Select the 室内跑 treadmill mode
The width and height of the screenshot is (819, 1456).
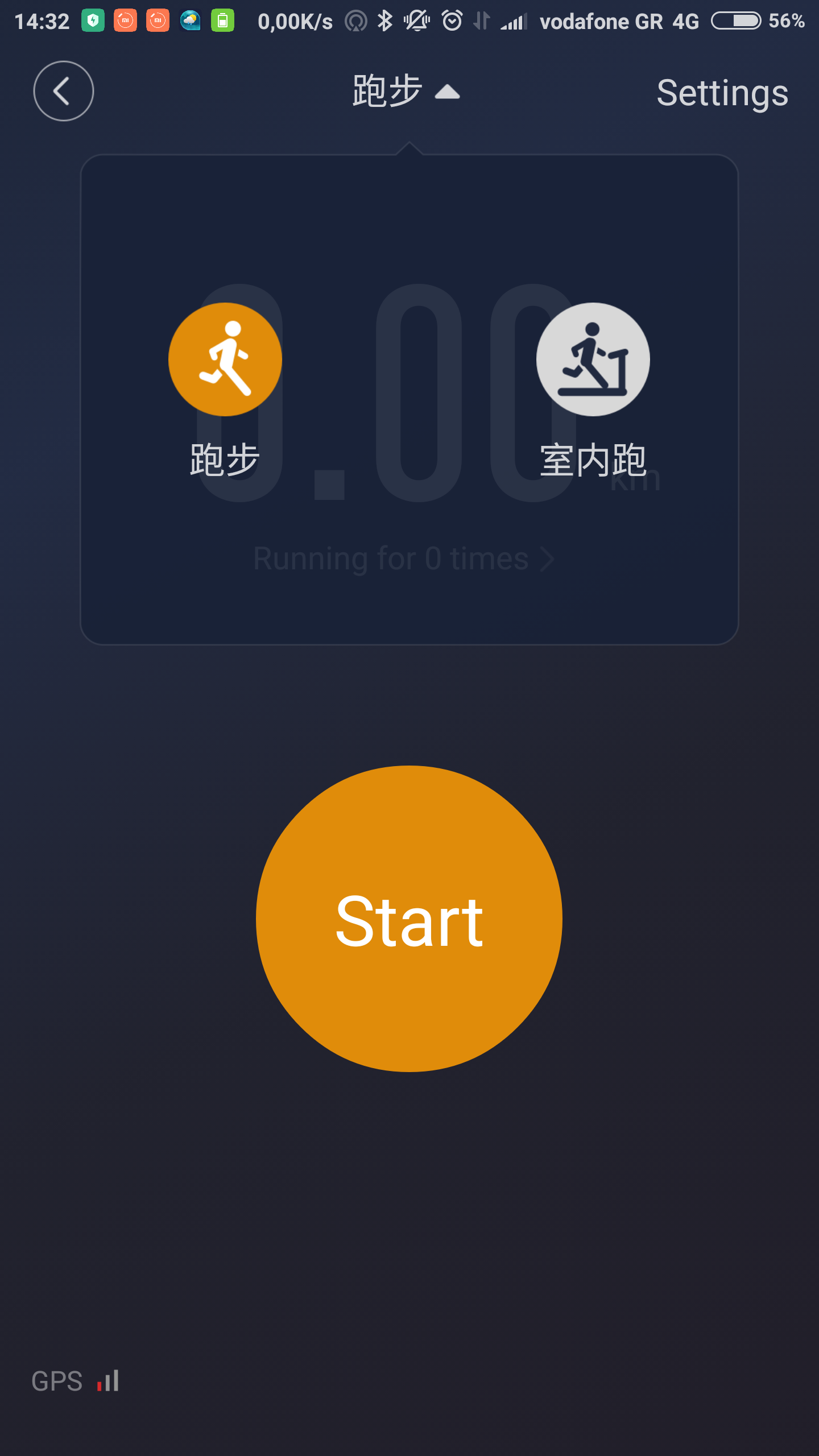pos(593,359)
